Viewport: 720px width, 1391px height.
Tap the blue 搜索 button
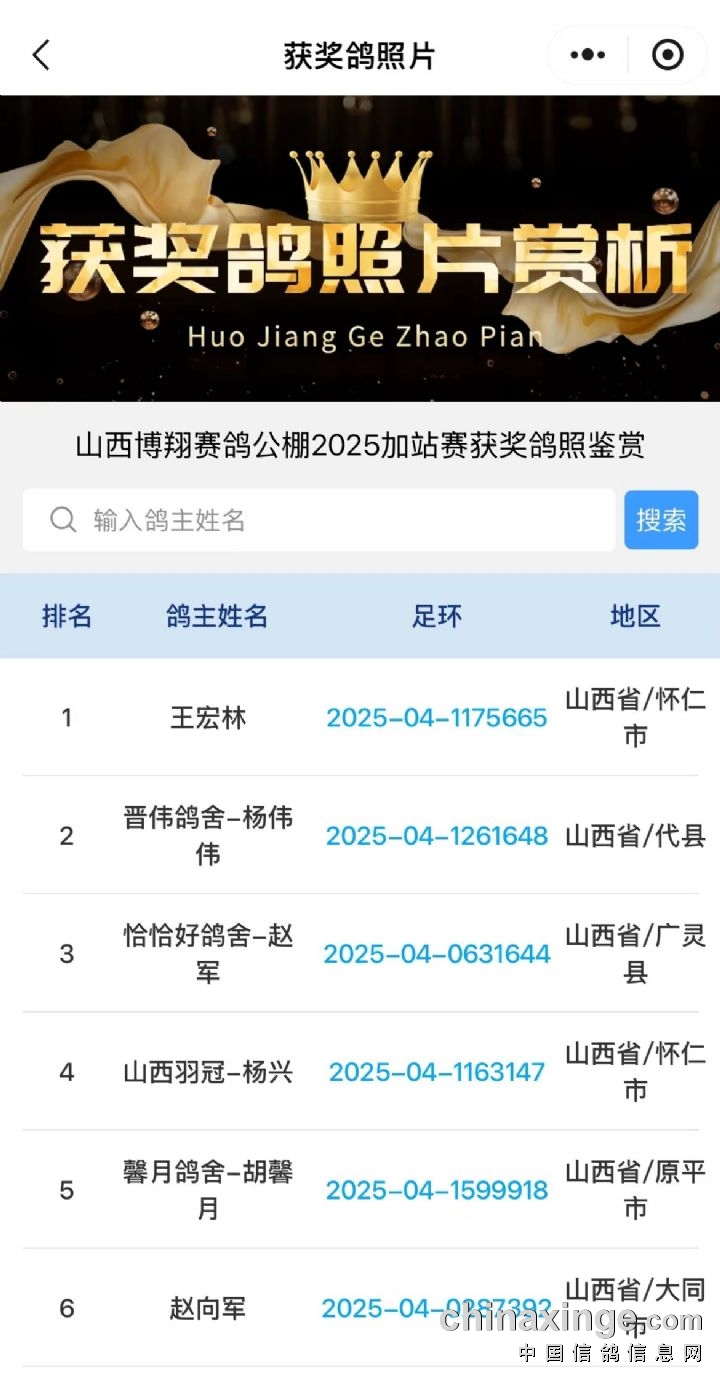pyautogui.click(x=661, y=520)
